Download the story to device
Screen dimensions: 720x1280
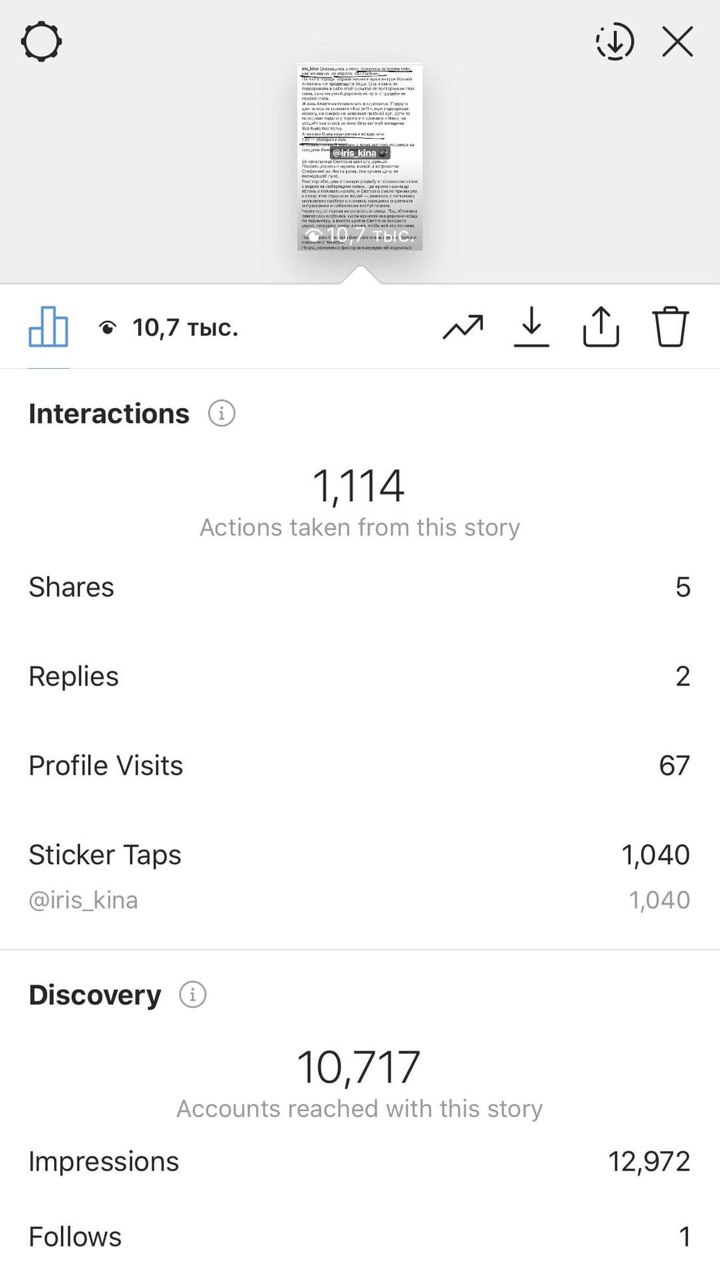tap(532, 327)
